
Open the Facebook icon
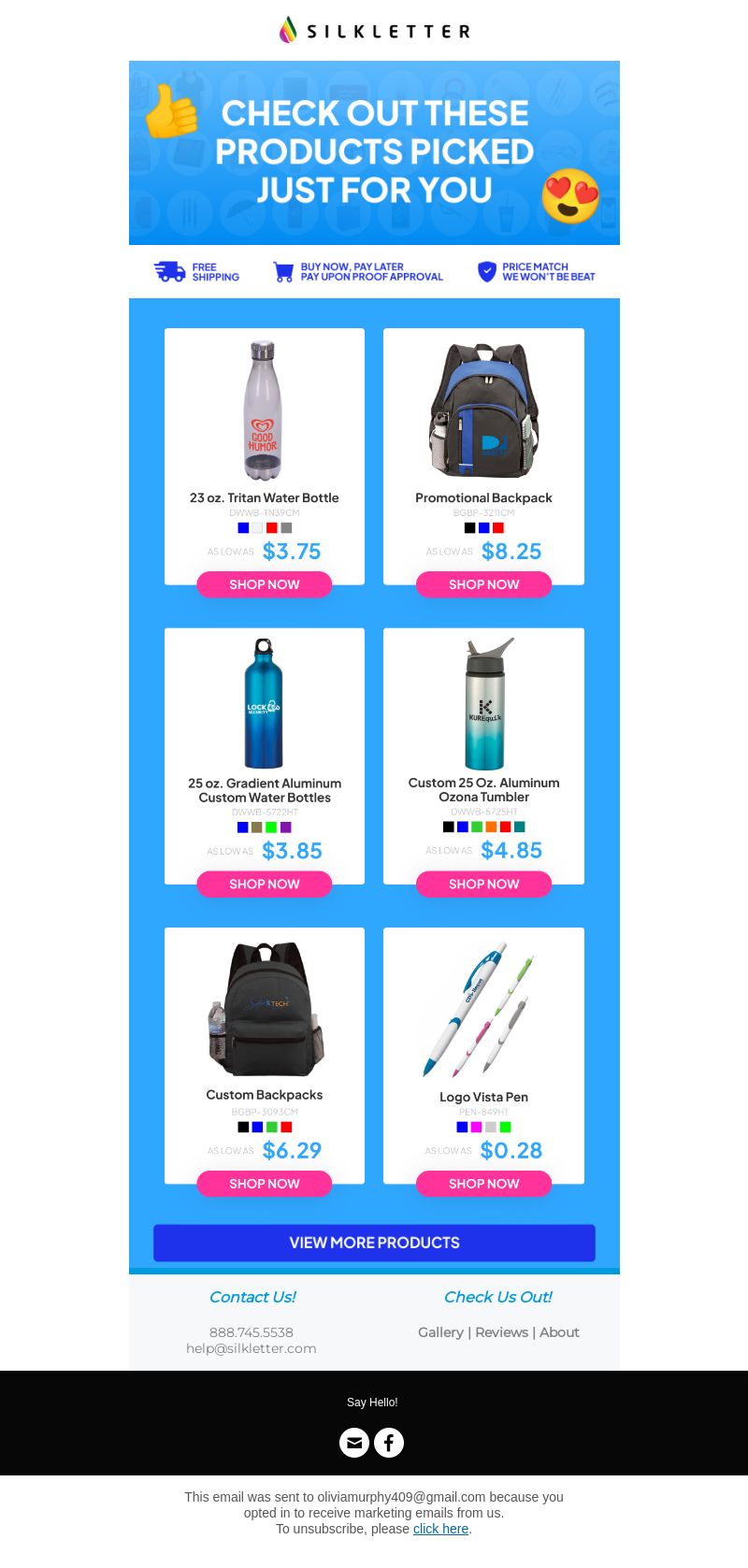389,1443
